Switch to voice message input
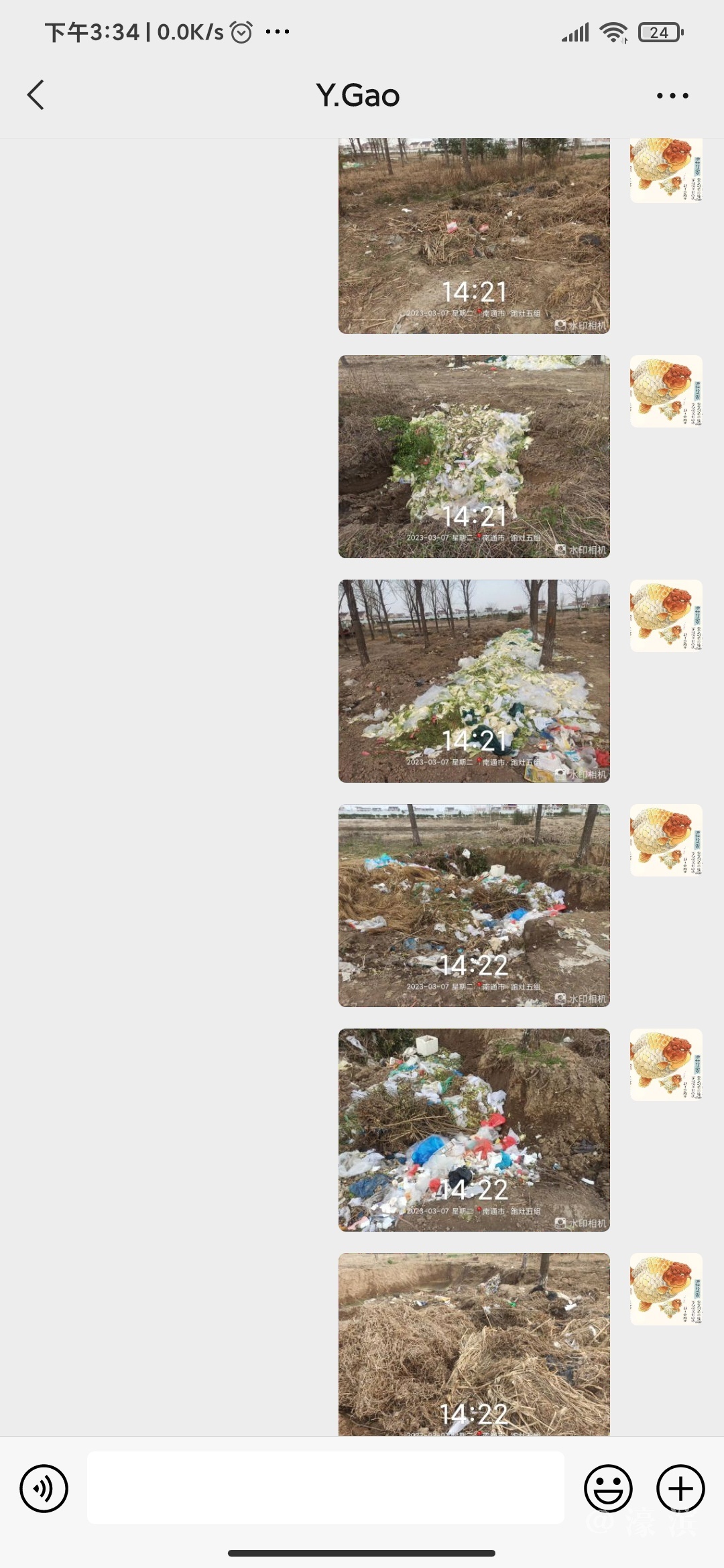This screenshot has height=1568, width=724. coord(44,1489)
